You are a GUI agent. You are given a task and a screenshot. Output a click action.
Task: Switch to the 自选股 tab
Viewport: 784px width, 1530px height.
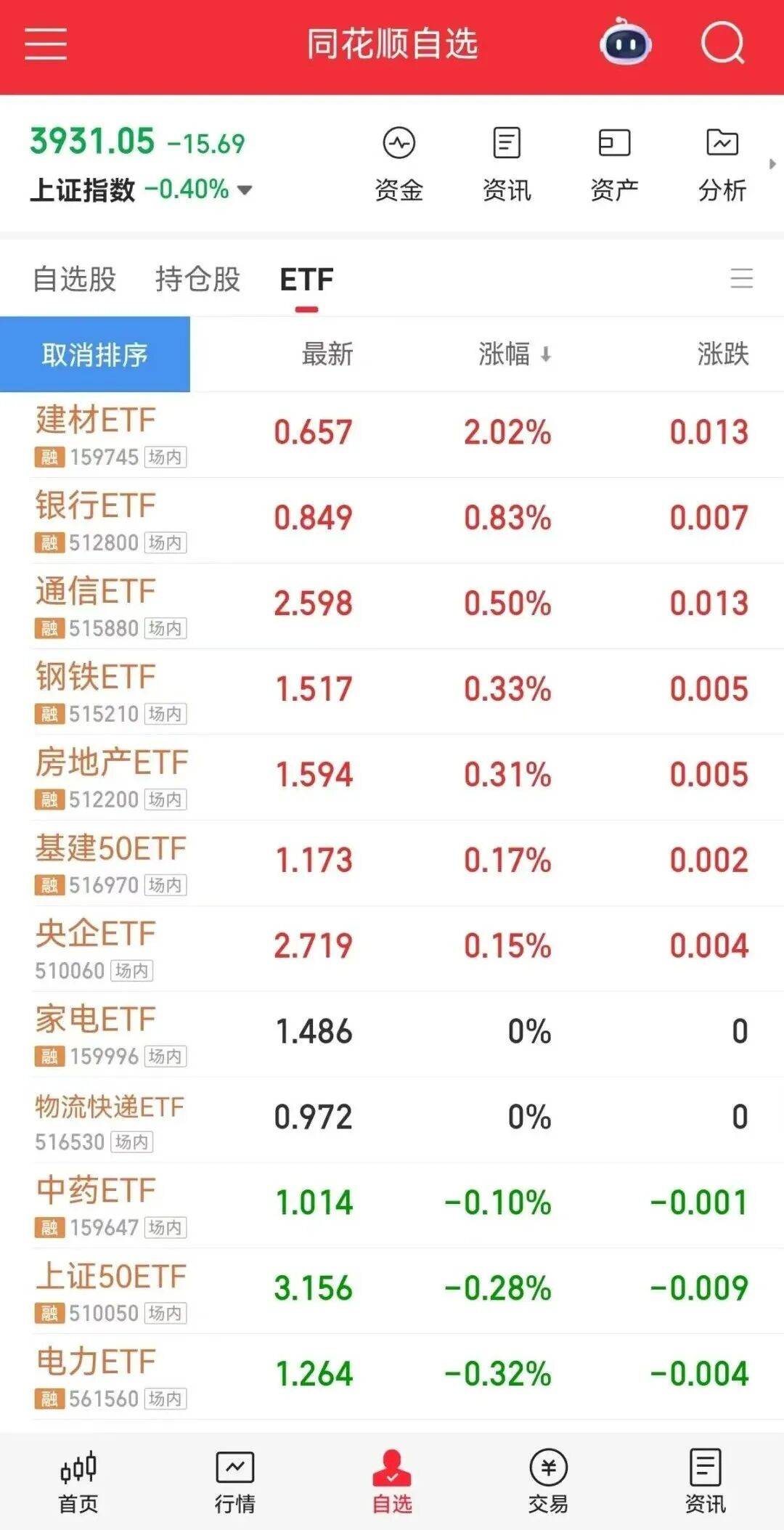pyautogui.click(x=75, y=280)
